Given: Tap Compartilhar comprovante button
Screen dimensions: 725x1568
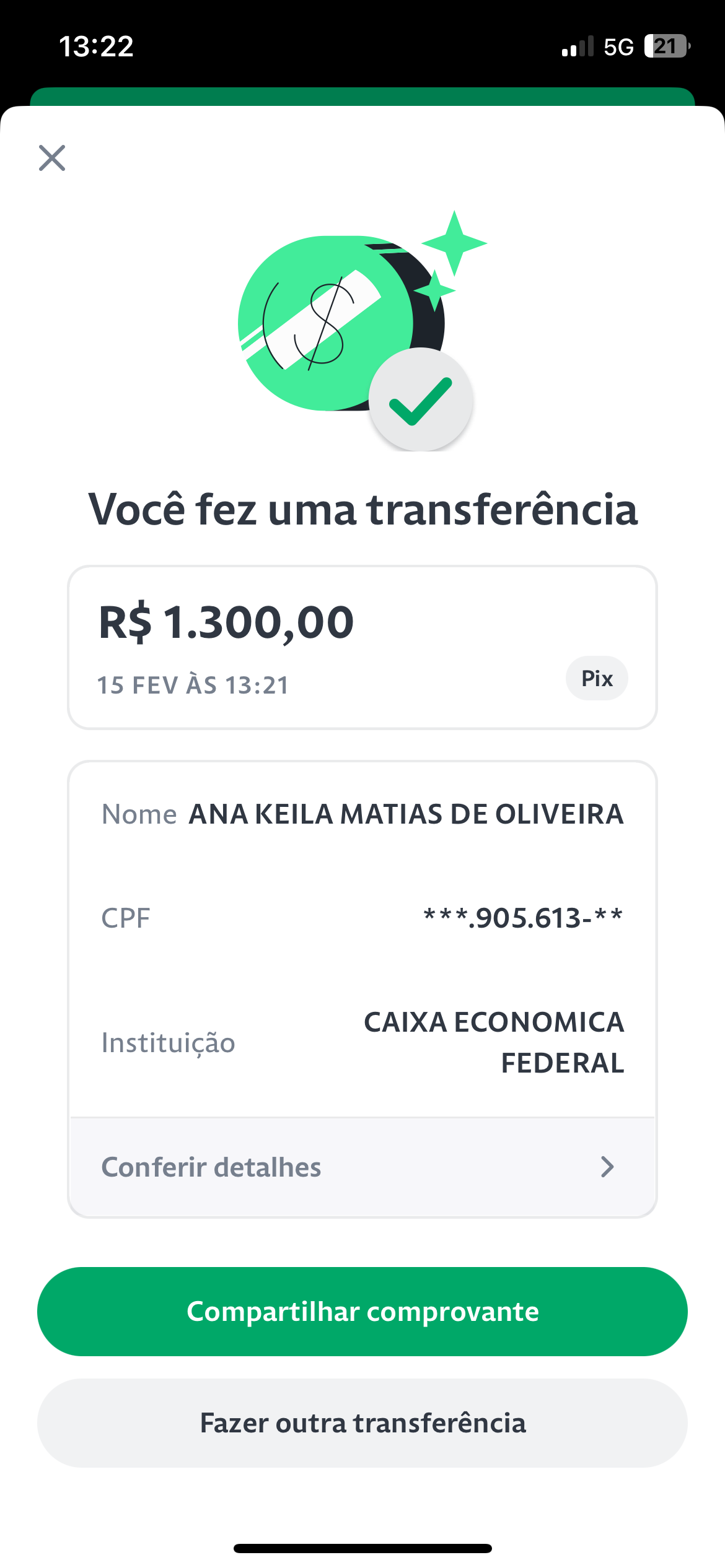Looking at the screenshot, I should [362, 1312].
